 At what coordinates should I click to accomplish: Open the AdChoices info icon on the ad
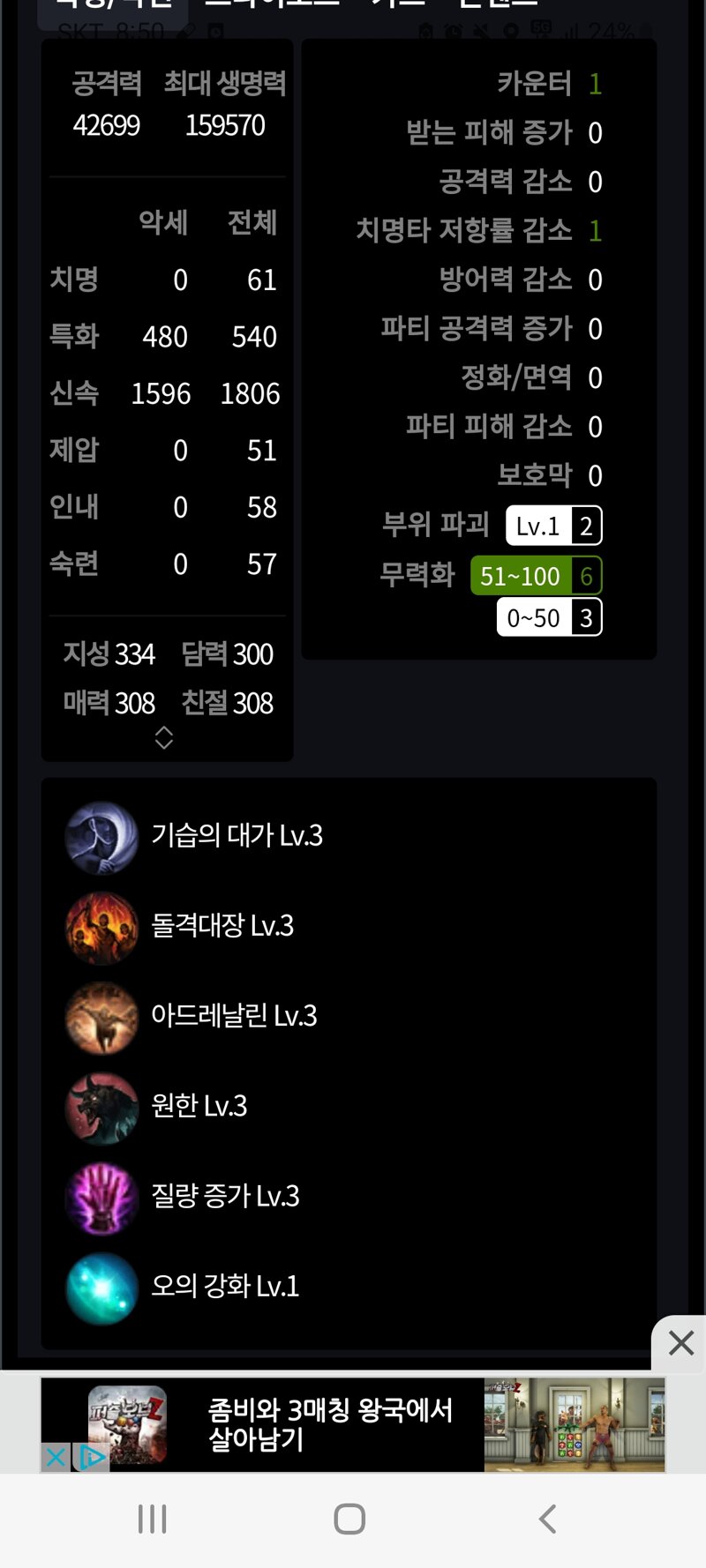pos(91,1457)
